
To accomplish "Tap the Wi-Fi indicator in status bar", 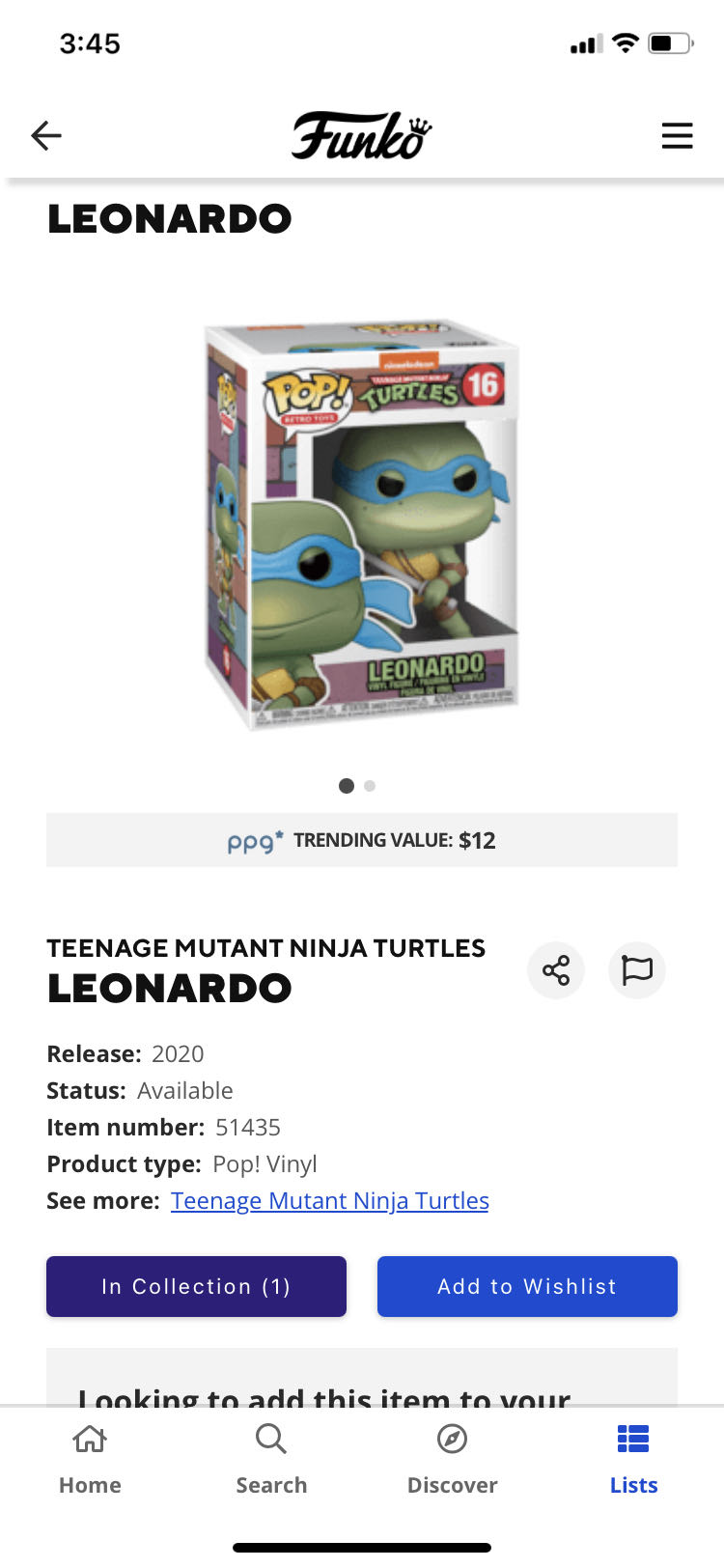I will [x=624, y=42].
